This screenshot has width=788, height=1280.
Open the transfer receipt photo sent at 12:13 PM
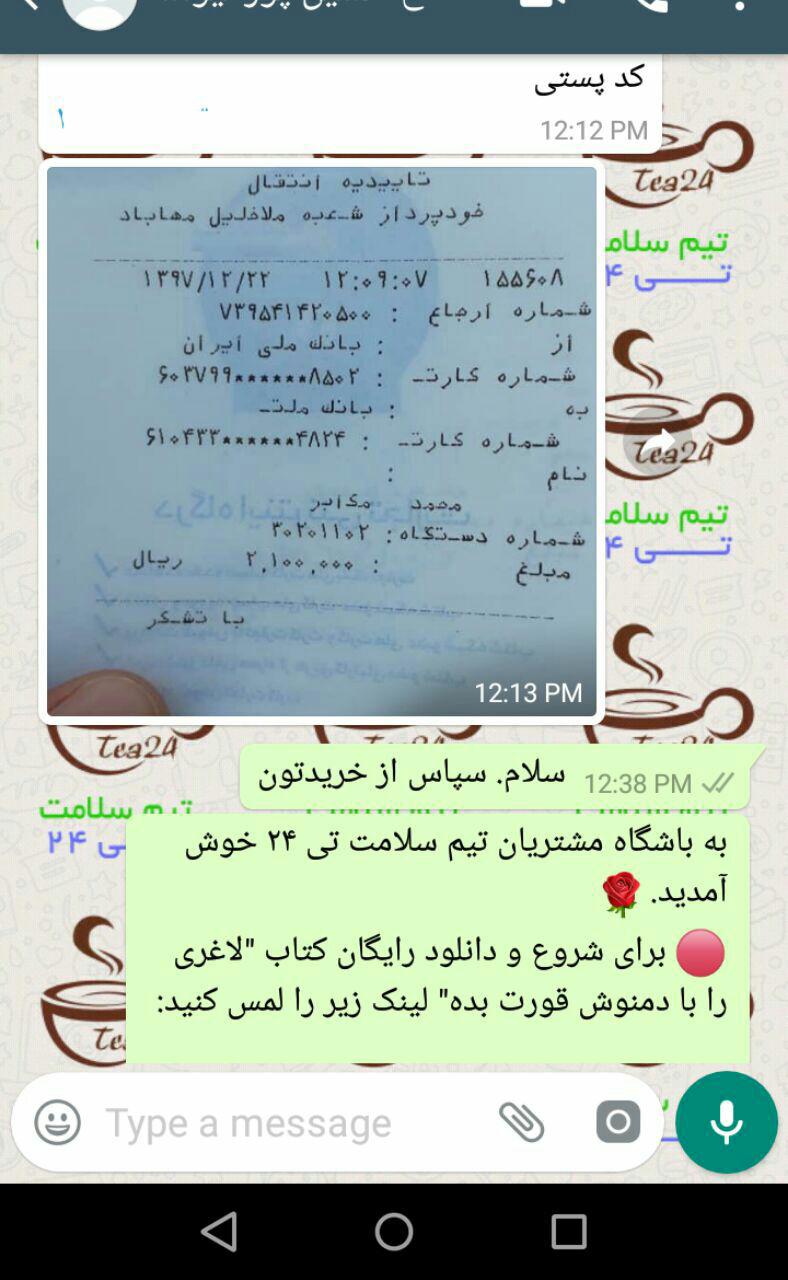(321, 440)
